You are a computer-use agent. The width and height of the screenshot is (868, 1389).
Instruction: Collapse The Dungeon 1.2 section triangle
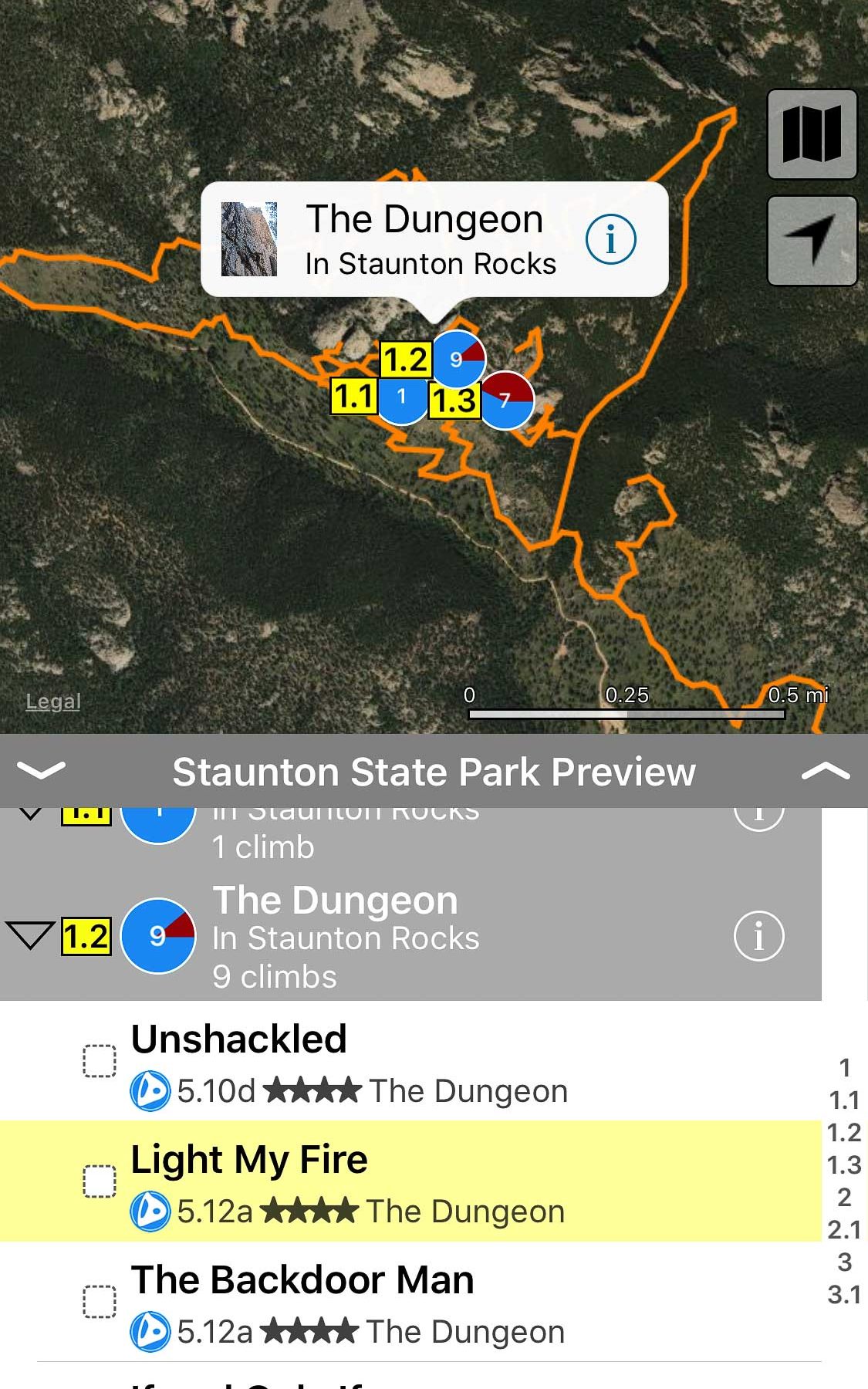tap(29, 935)
